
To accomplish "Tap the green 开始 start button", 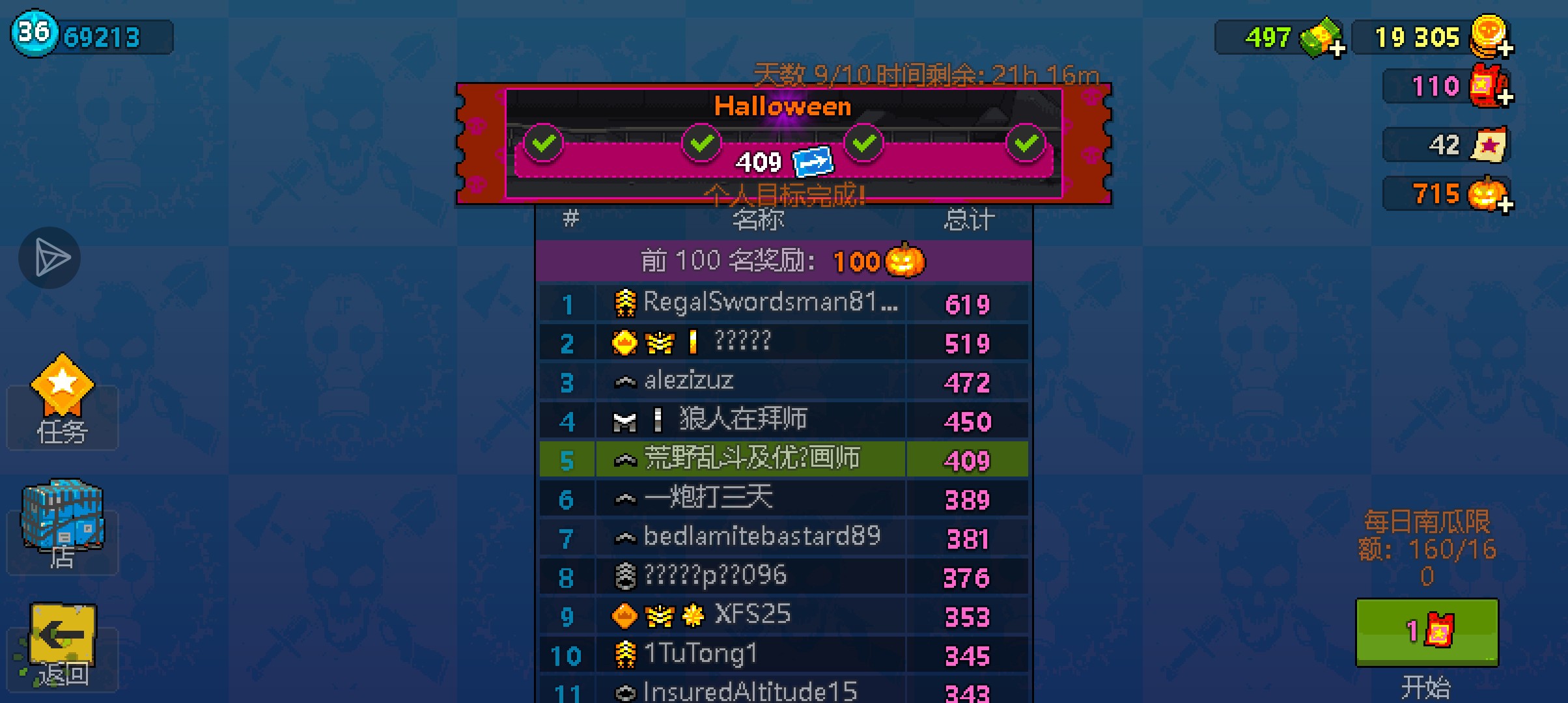I will coord(1427,632).
